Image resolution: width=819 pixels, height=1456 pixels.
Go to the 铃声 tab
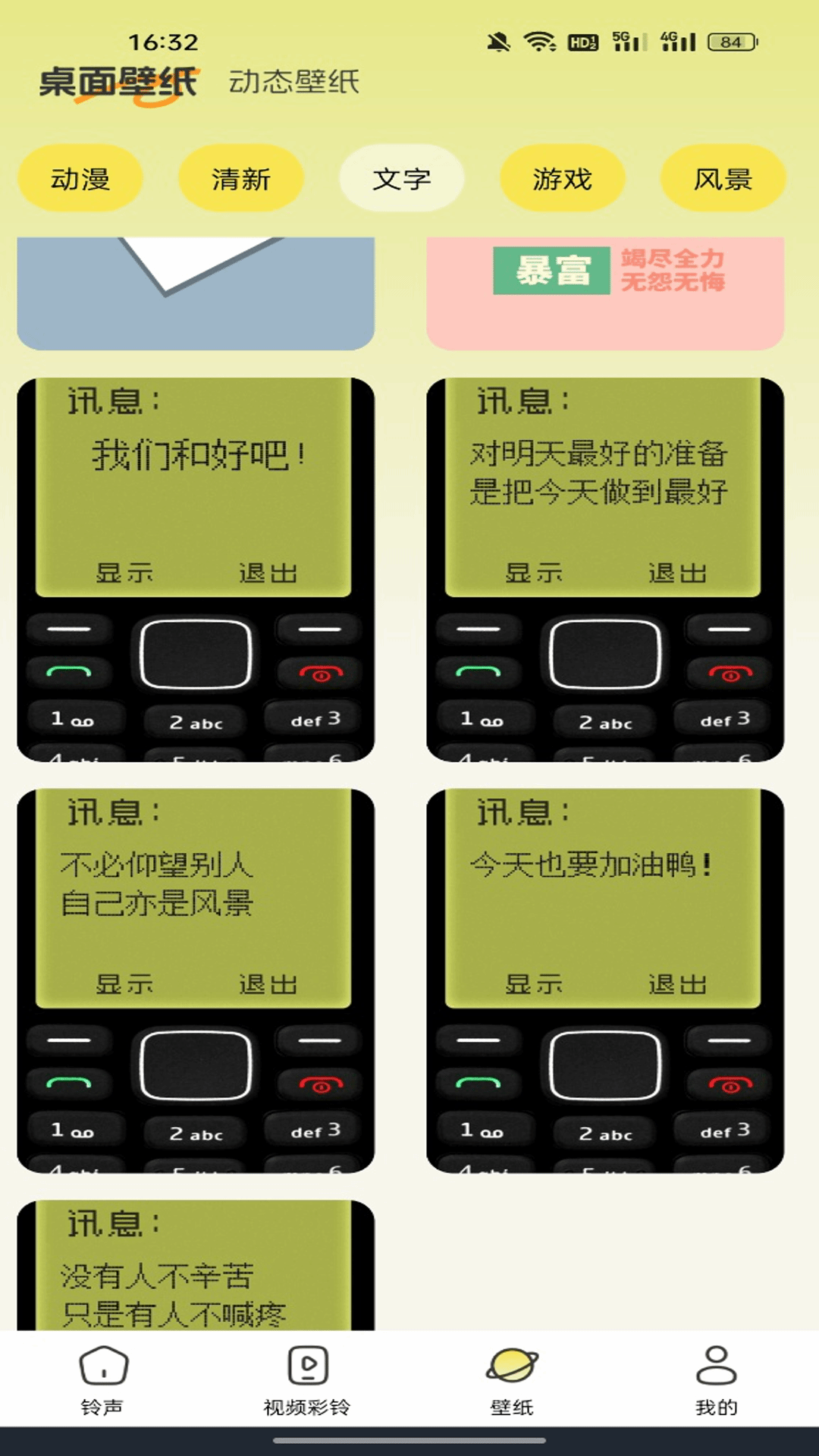(x=103, y=1382)
